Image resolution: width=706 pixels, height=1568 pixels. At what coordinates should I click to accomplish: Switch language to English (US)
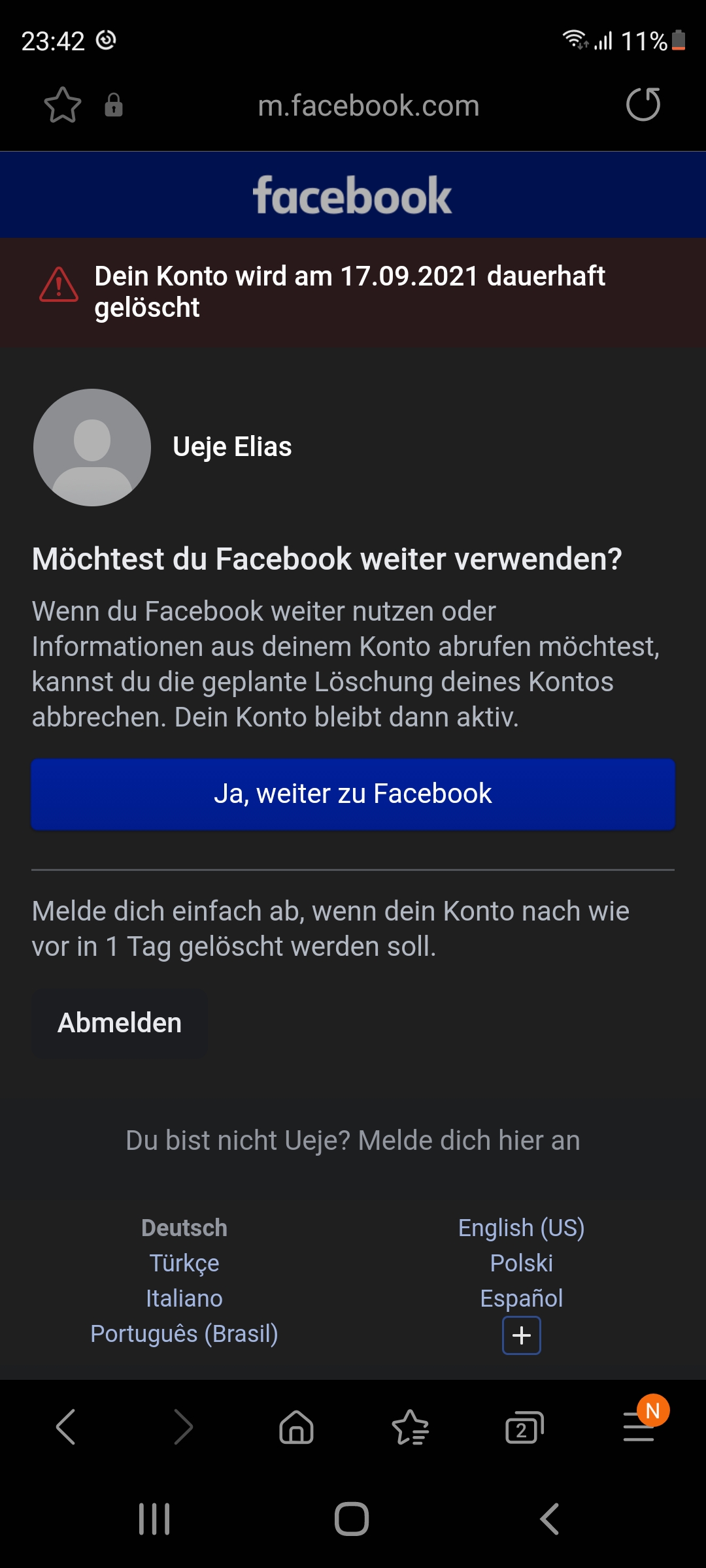click(x=521, y=1228)
